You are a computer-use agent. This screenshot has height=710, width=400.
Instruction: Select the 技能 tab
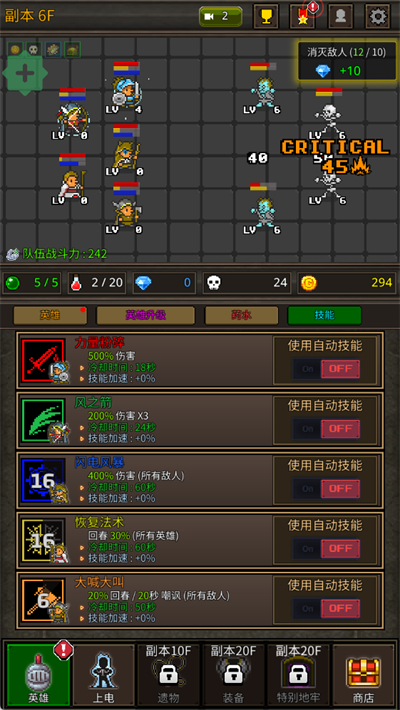pos(324,315)
